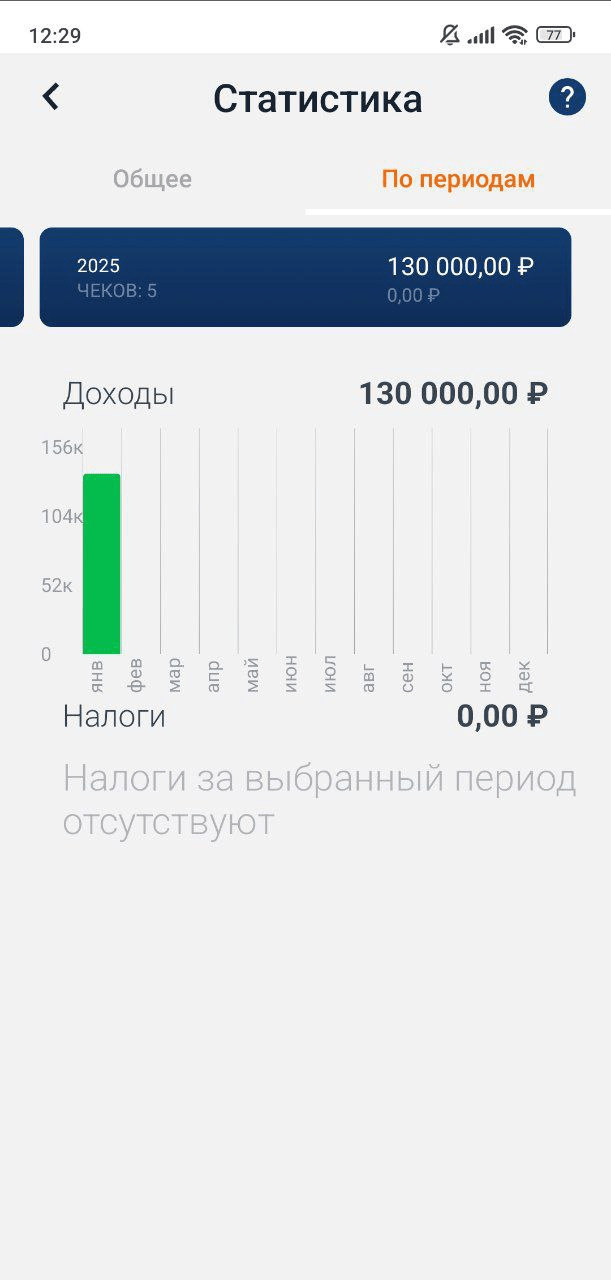Switch to the Общее tab

(152, 180)
